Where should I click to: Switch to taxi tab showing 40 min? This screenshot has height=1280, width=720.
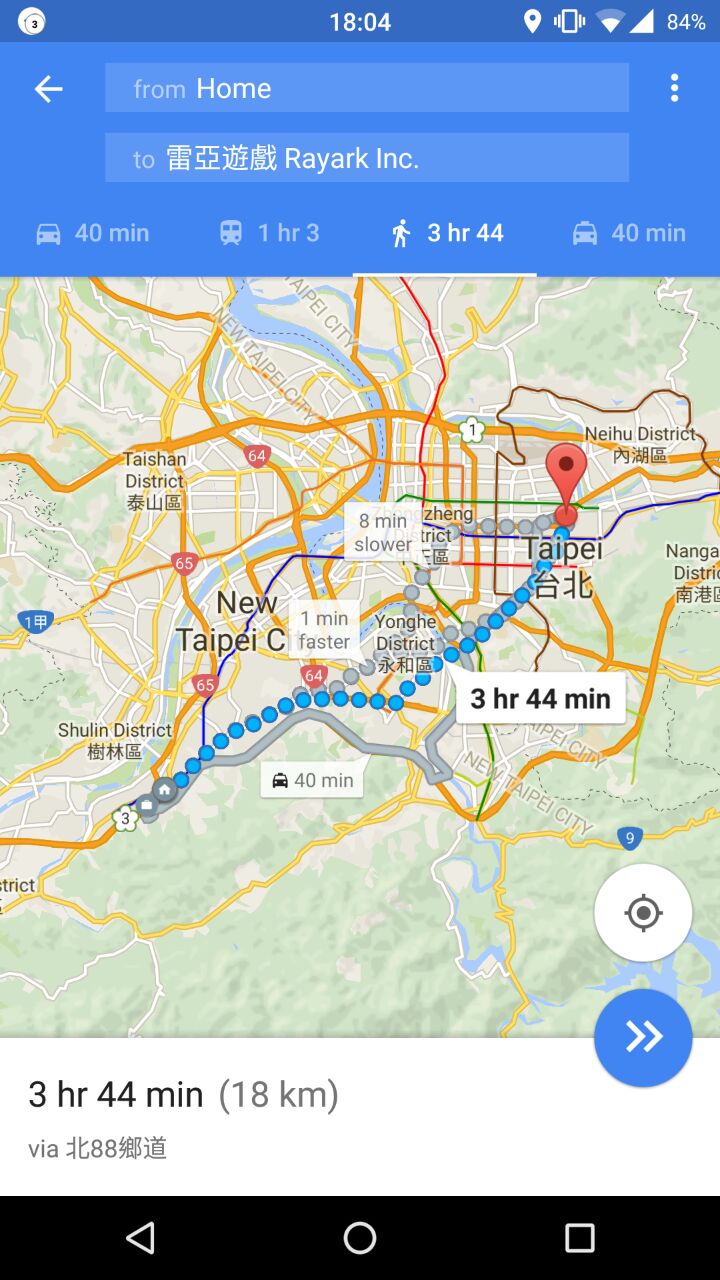pyautogui.click(x=629, y=233)
